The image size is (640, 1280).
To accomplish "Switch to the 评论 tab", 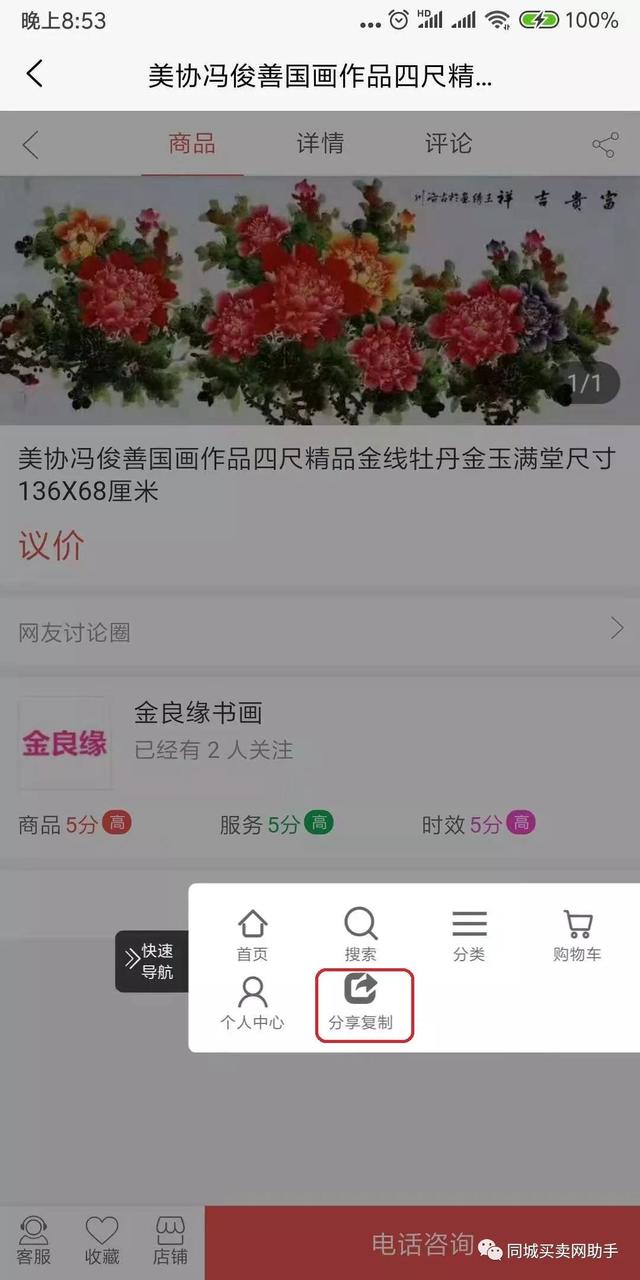I will click(x=448, y=144).
